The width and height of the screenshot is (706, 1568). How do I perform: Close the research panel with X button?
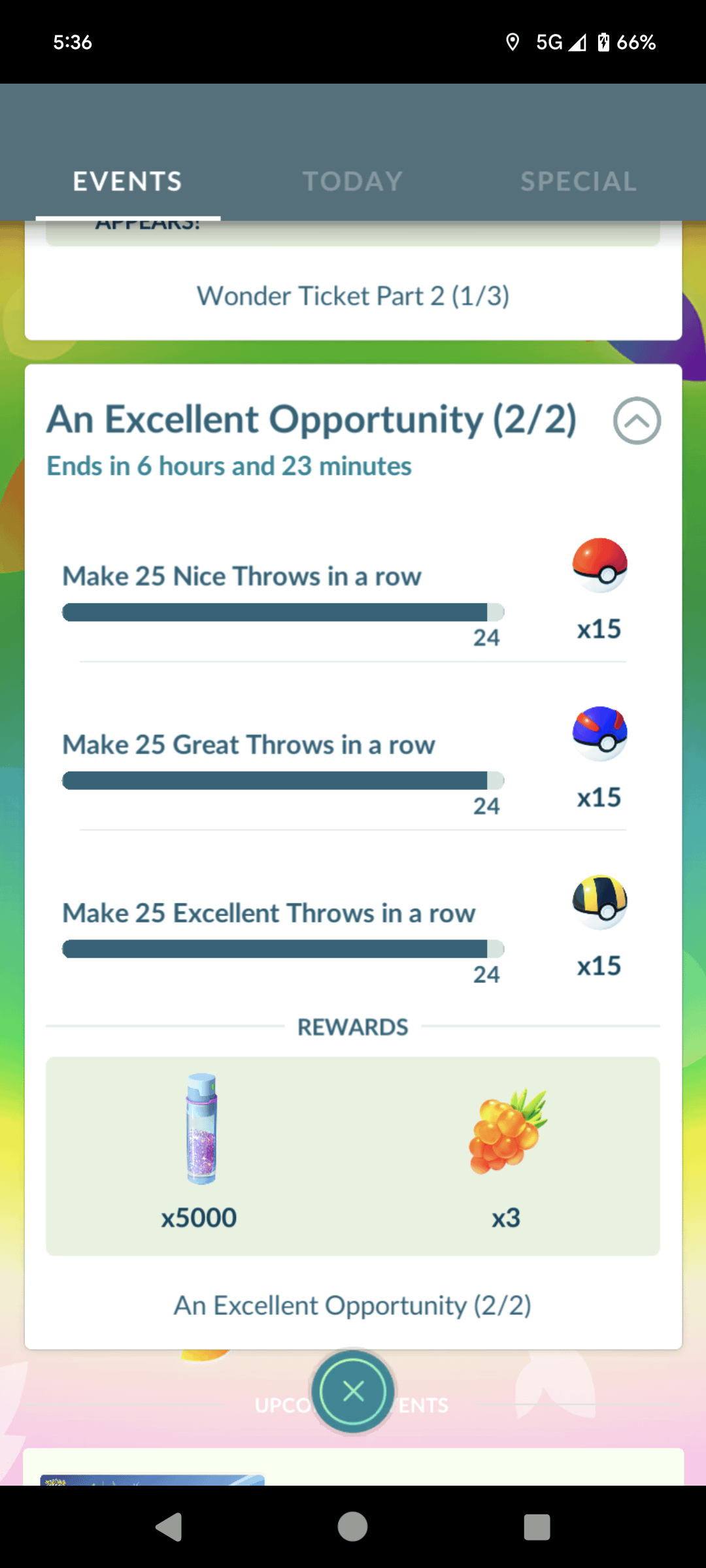tap(353, 1391)
